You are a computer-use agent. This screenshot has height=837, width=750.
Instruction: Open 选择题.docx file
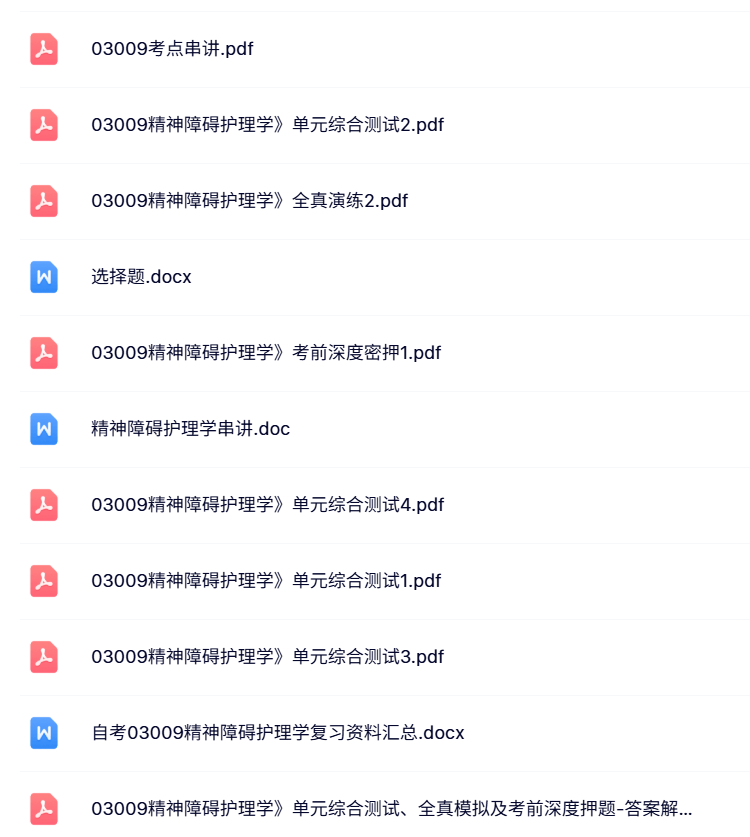click(x=141, y=277)
